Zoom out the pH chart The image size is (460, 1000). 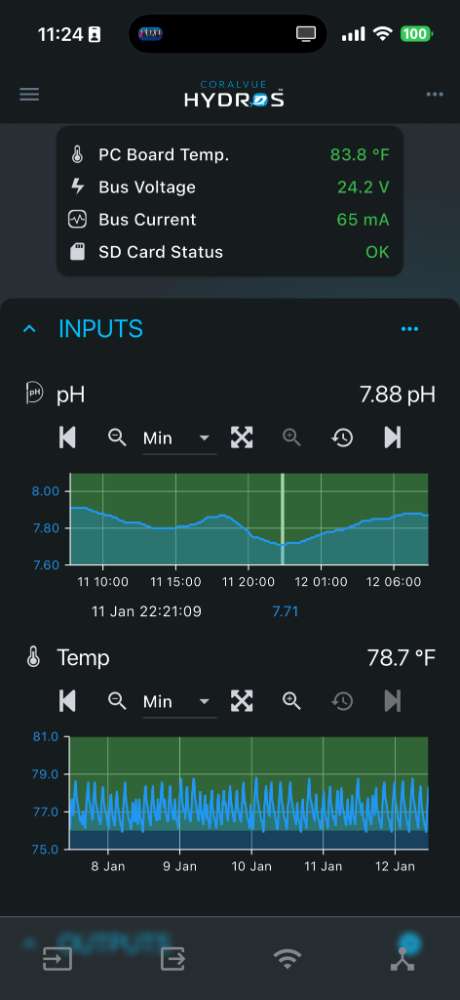[x=117, y=438]
